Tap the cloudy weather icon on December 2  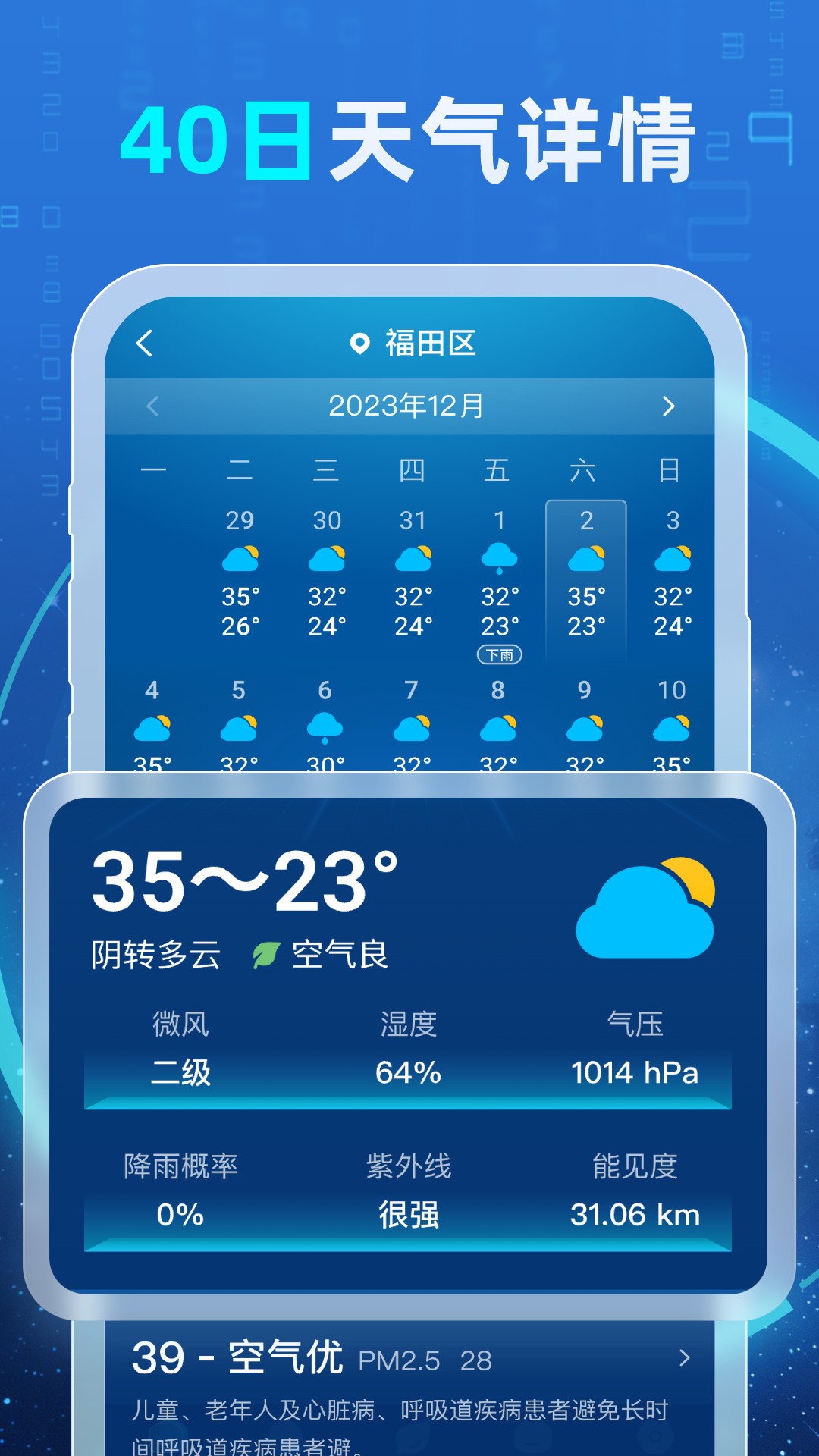(x=585, y=559)
